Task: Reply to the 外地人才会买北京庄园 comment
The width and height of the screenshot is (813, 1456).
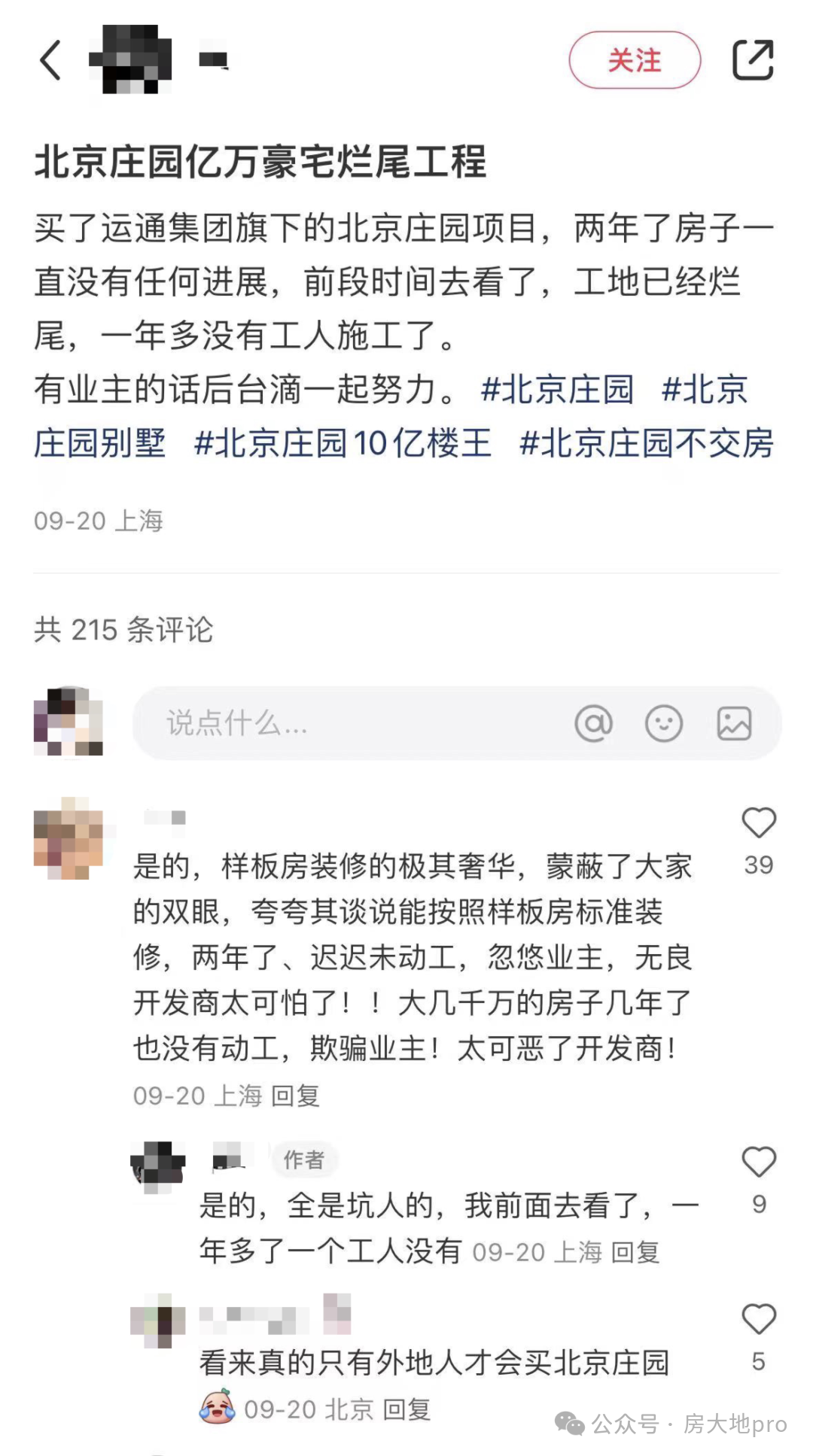Action: [407, 1409]
